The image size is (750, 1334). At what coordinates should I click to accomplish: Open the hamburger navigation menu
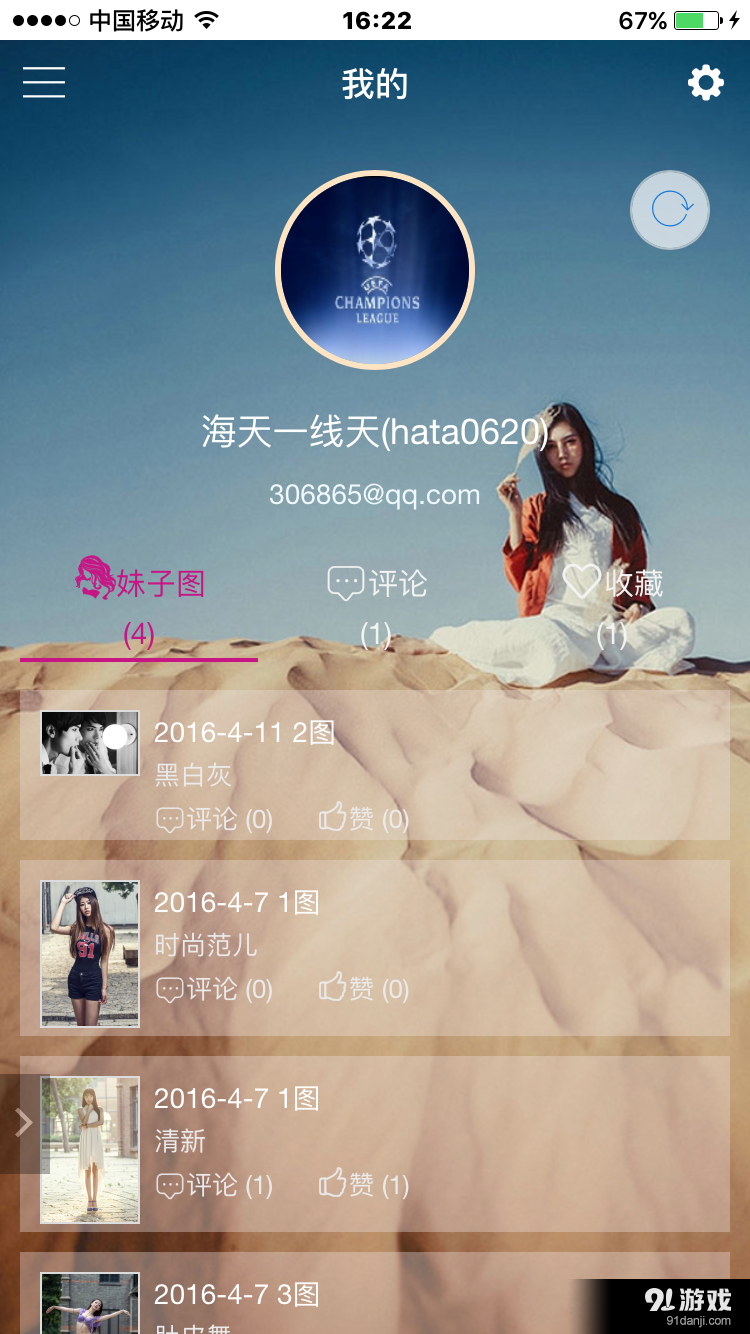(43, 82)
